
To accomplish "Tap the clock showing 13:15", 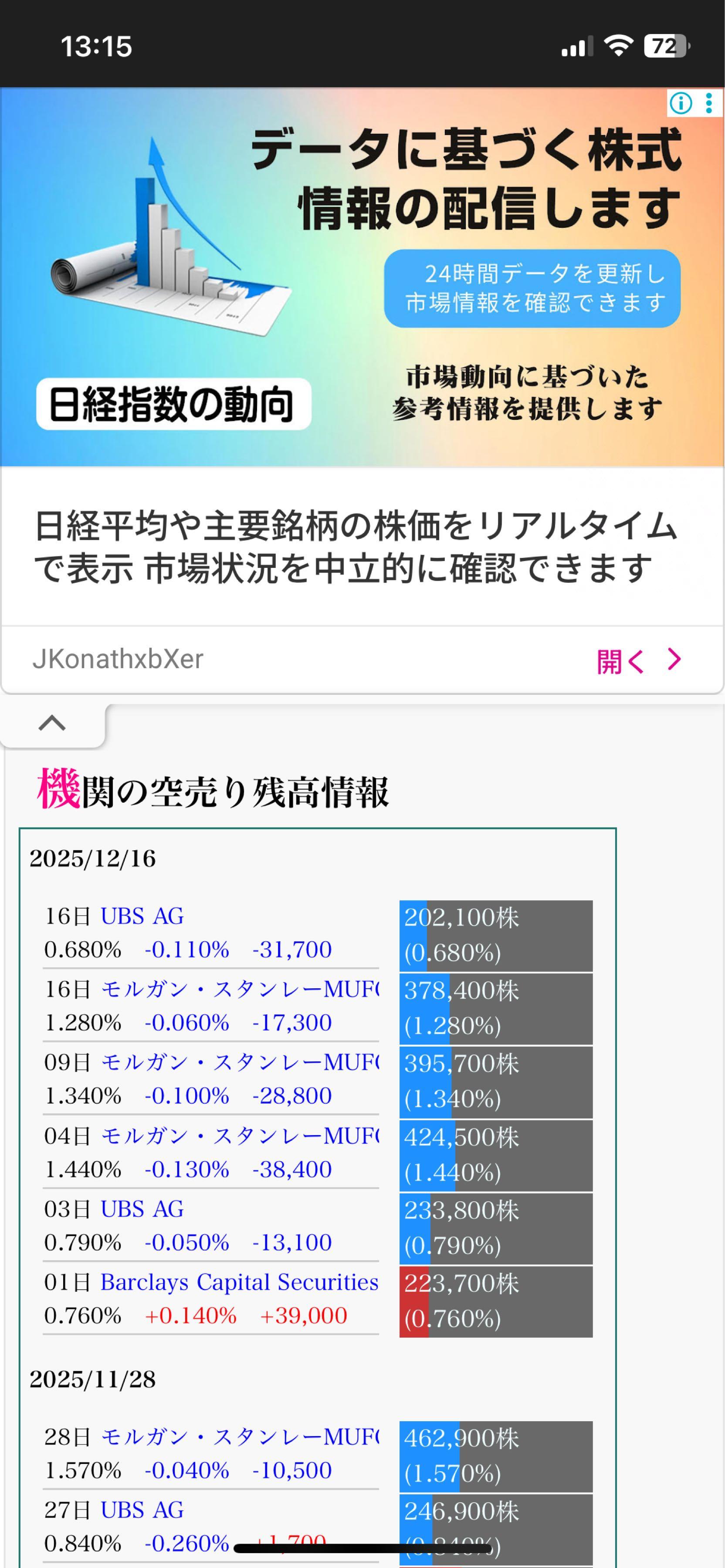I will click(98, 46).
